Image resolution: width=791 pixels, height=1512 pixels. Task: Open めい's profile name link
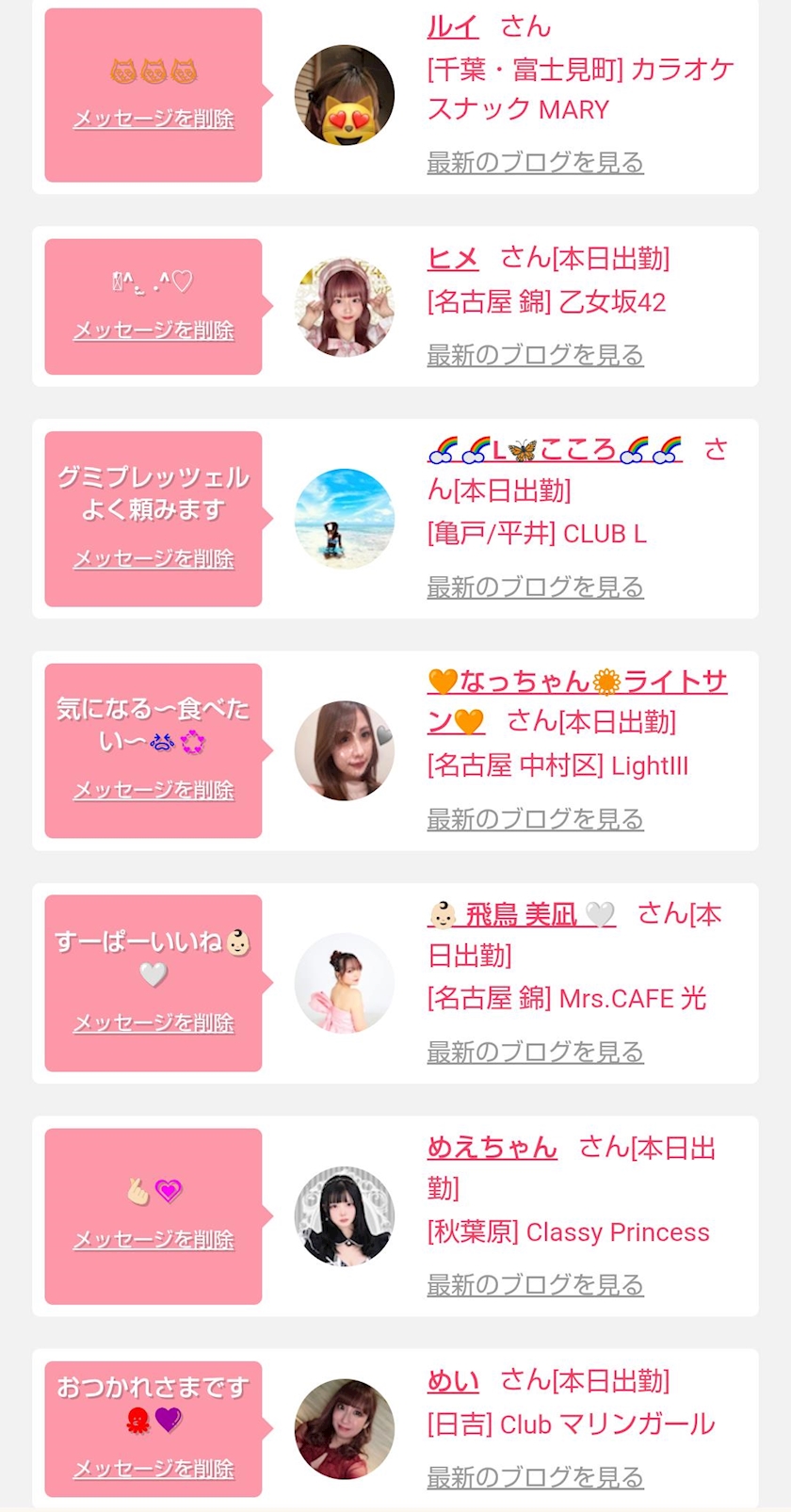coord(453,1380)
